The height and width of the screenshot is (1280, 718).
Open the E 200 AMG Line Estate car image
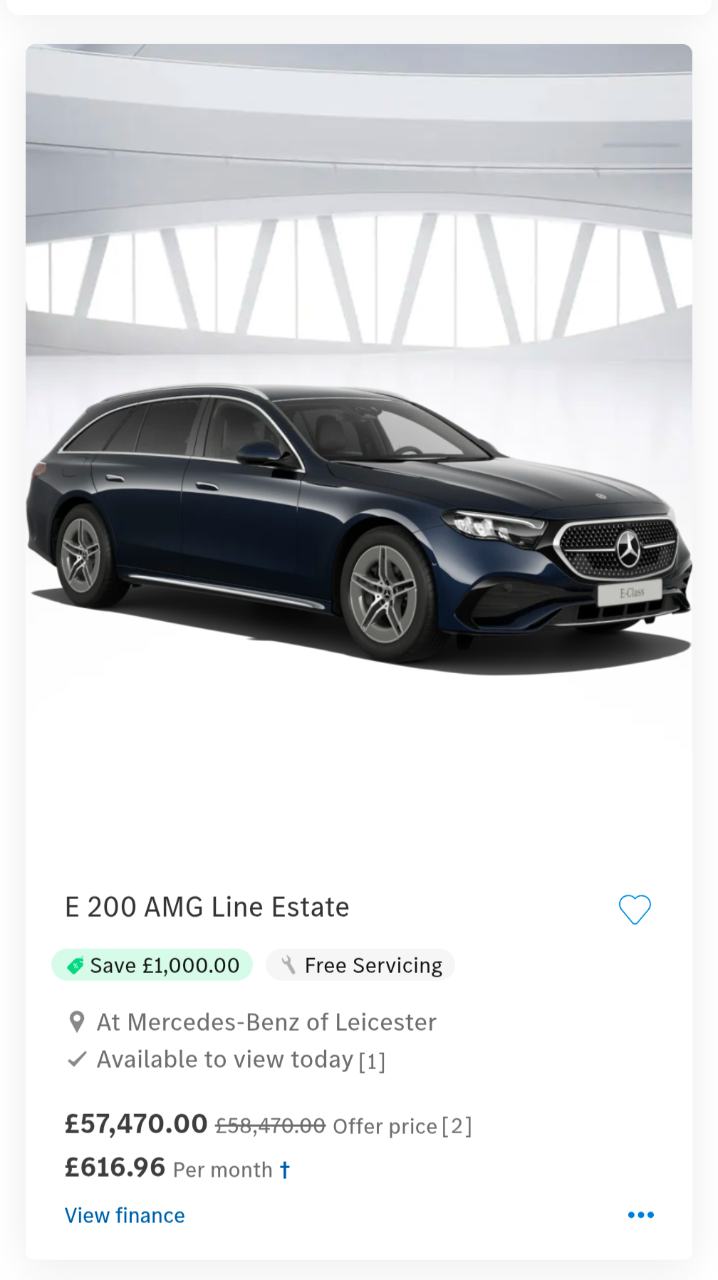point(359,450)
